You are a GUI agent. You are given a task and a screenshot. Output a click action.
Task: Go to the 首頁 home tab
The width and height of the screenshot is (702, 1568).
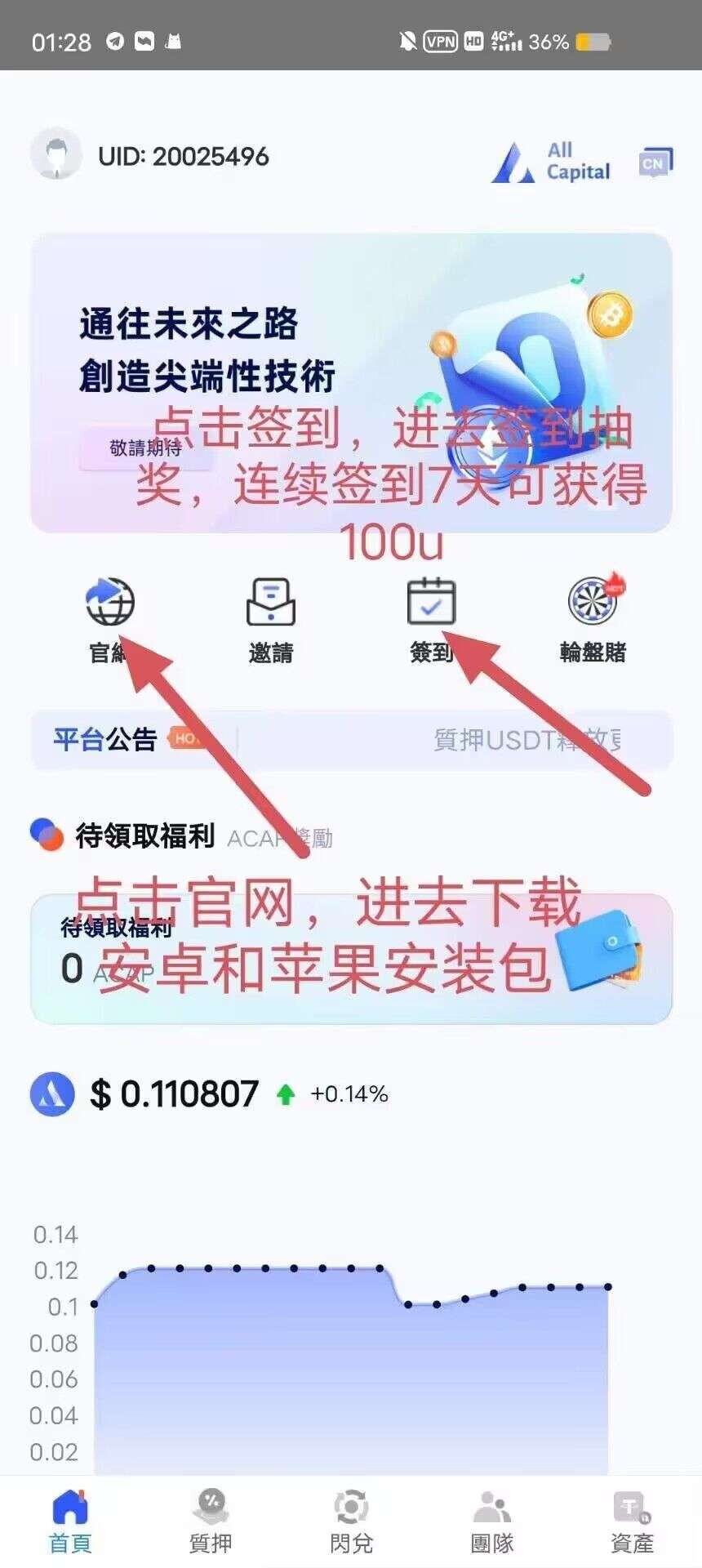pos(70,1522)
